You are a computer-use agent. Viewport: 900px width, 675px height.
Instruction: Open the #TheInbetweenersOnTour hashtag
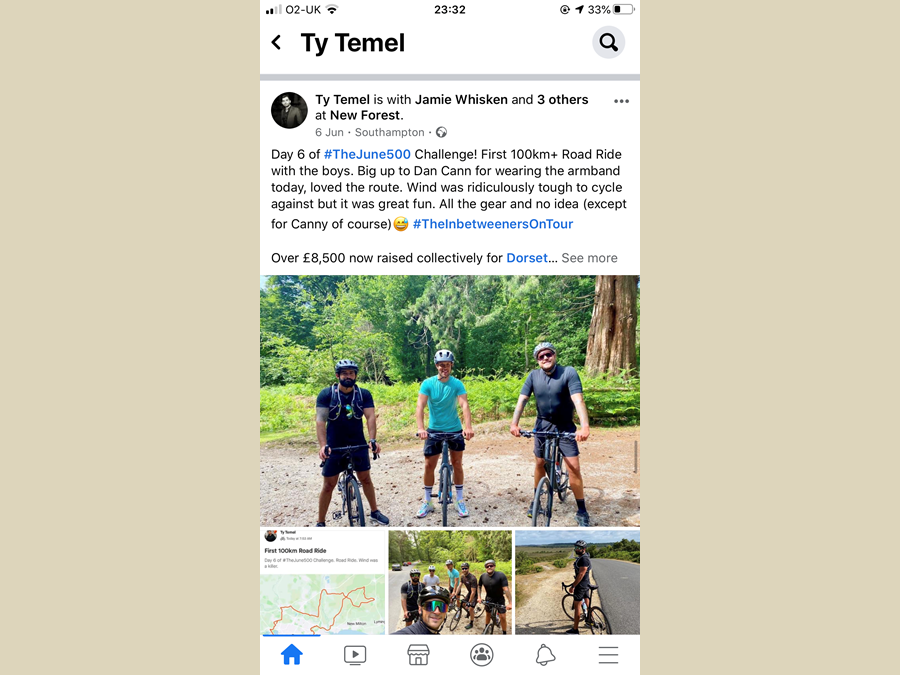click(493, 224)
